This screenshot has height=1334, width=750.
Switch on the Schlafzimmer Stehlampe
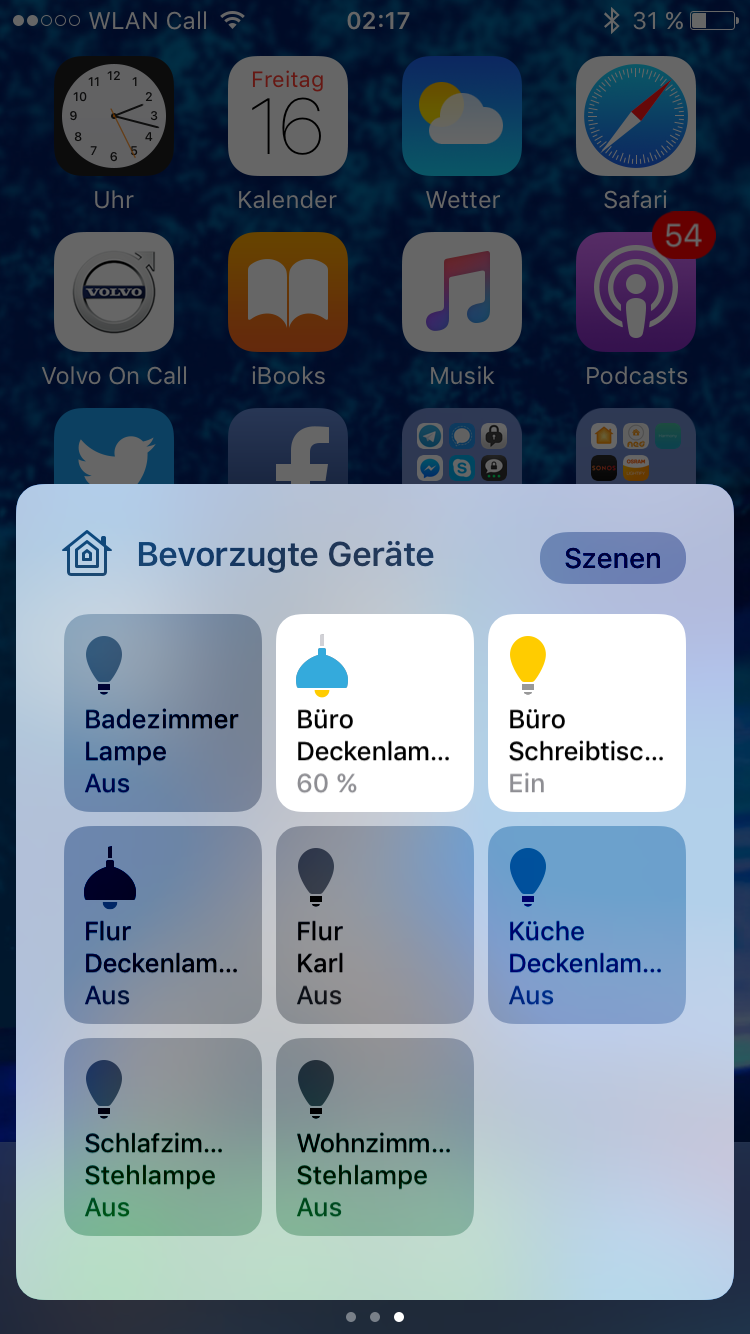pos(163,1137)
